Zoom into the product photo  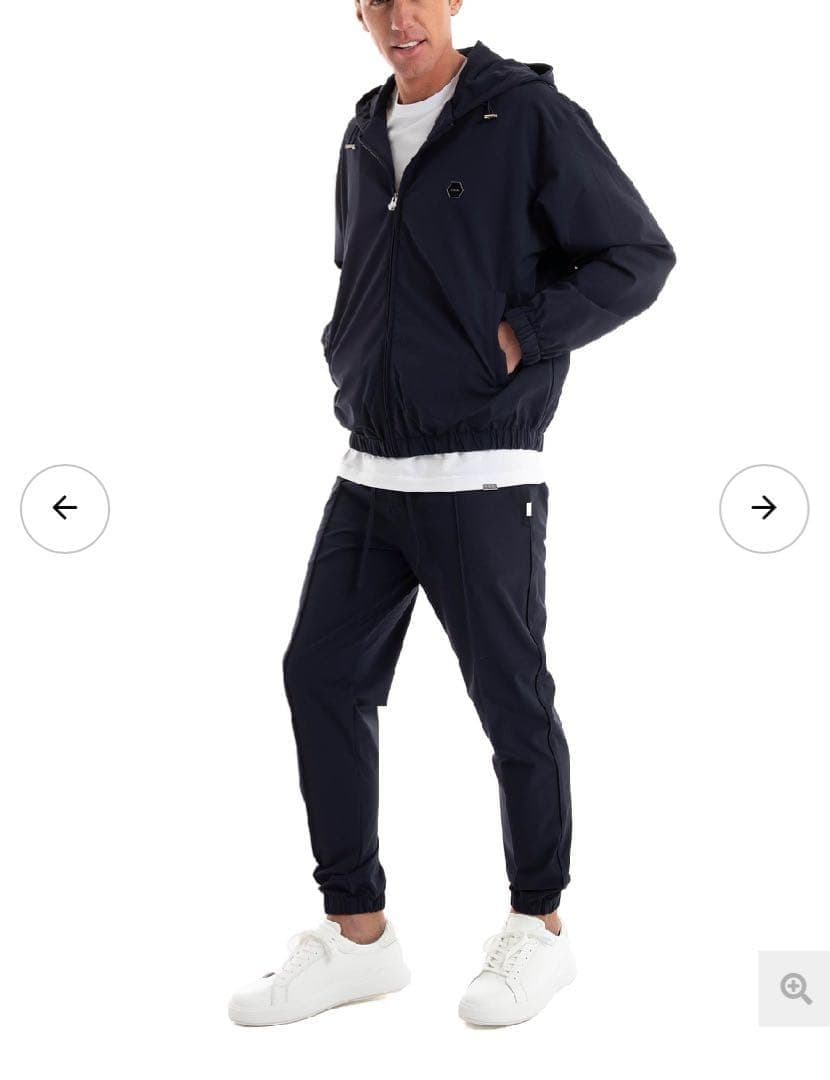pyautogui.click(x=795, y=988)
